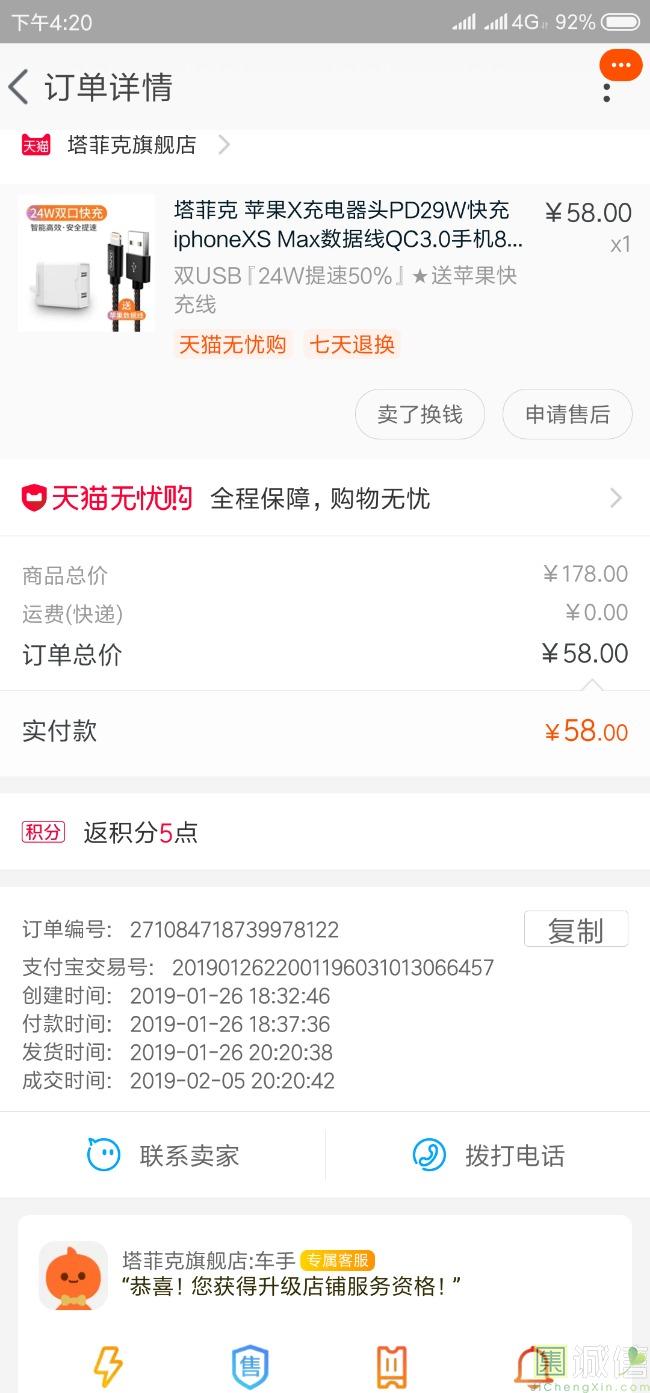Open the 塔菲克旗舰店 customer service card
The image size is (650, 1393).
click(325, 1272)
